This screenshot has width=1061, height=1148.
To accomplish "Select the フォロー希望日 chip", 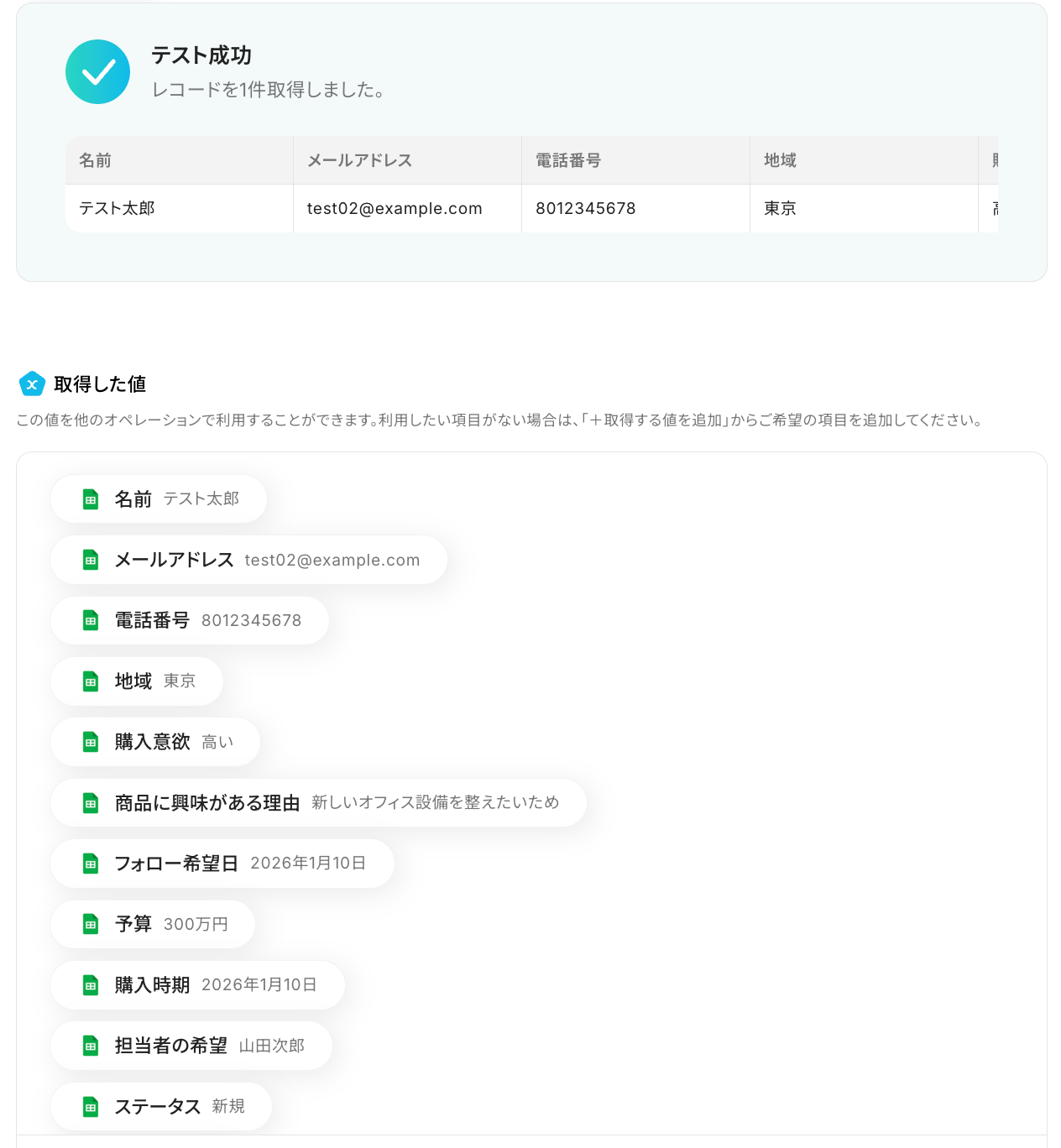I will point(222,864).
